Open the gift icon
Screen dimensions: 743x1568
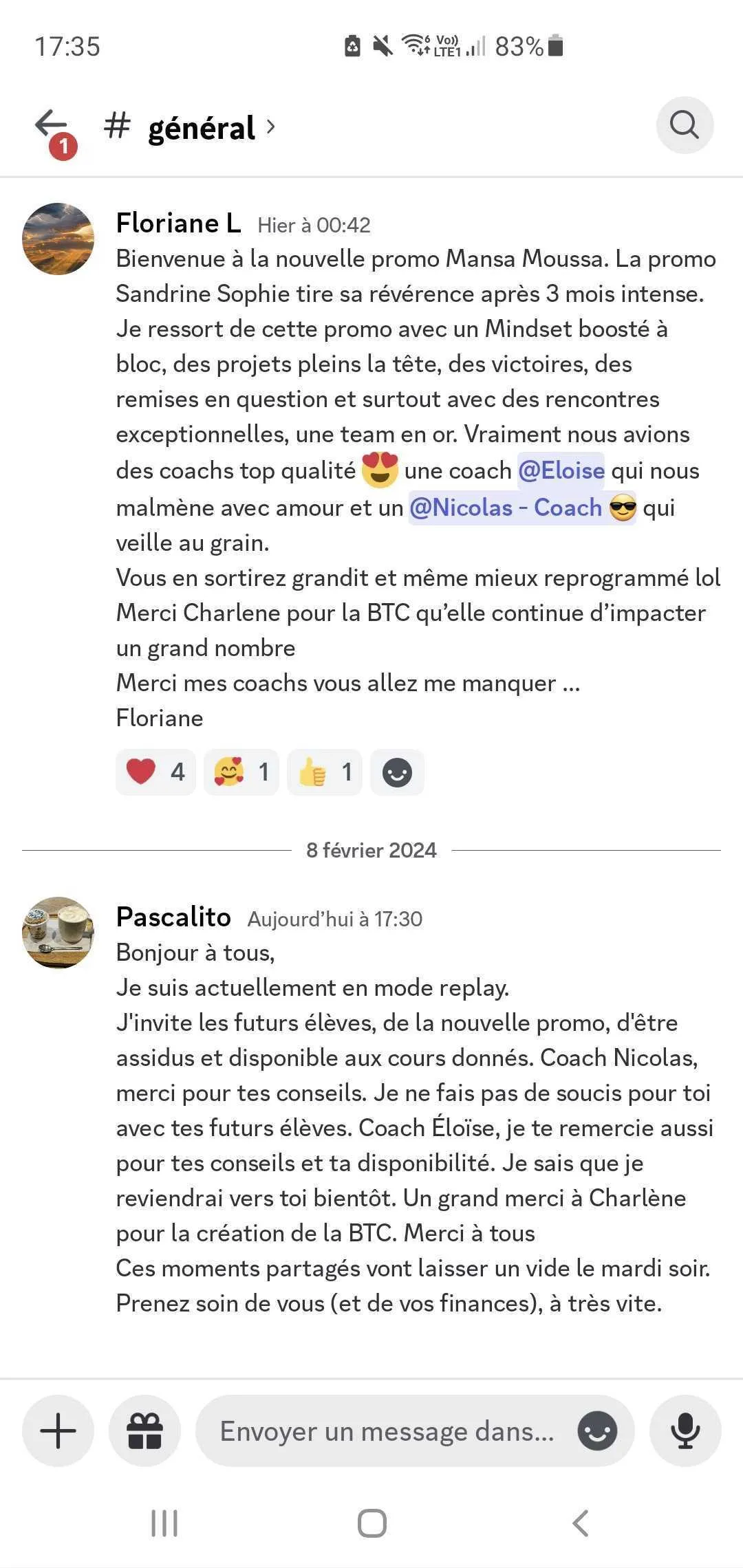pyautogui.click(x=145, y=1430)
